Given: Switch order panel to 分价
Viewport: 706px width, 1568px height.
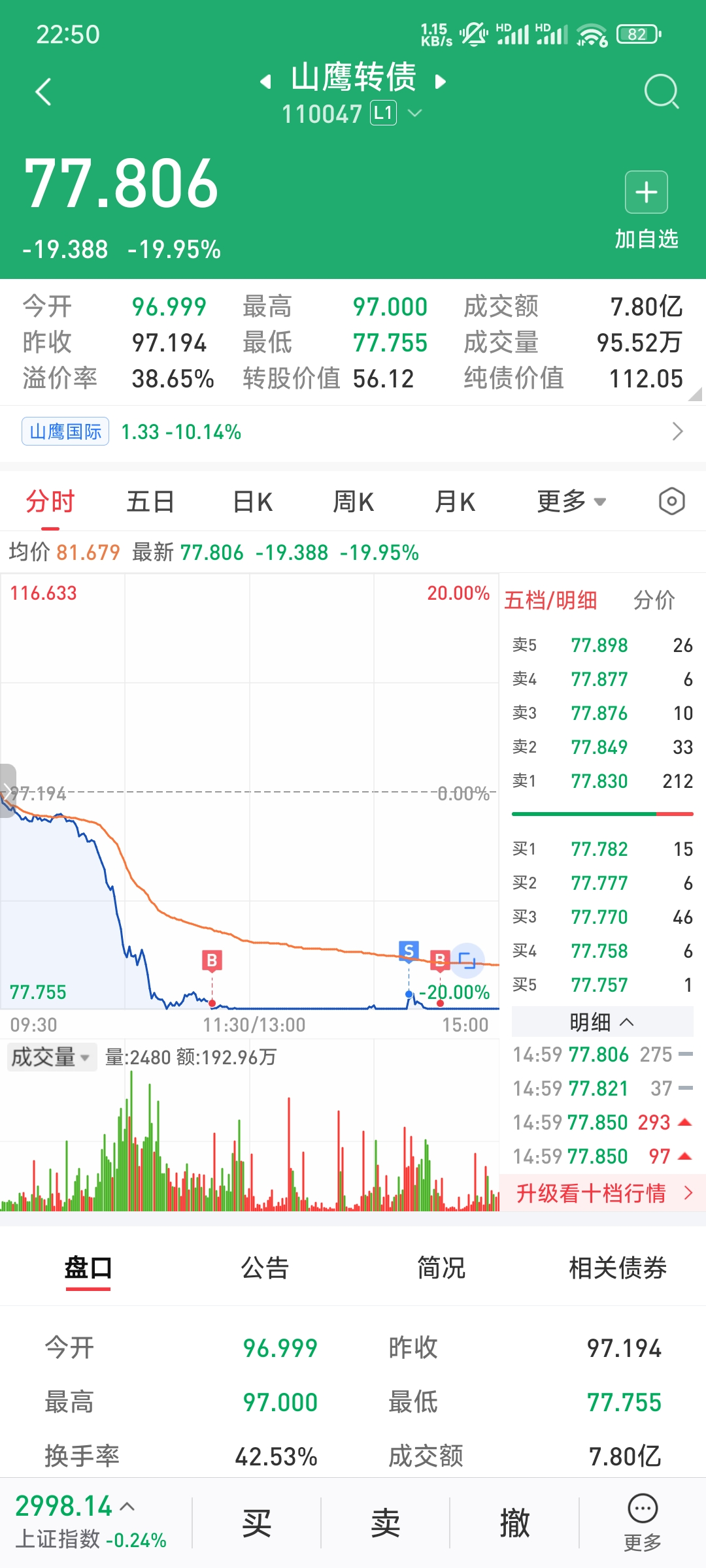Looking at the screenshot, I should [654, 600].
